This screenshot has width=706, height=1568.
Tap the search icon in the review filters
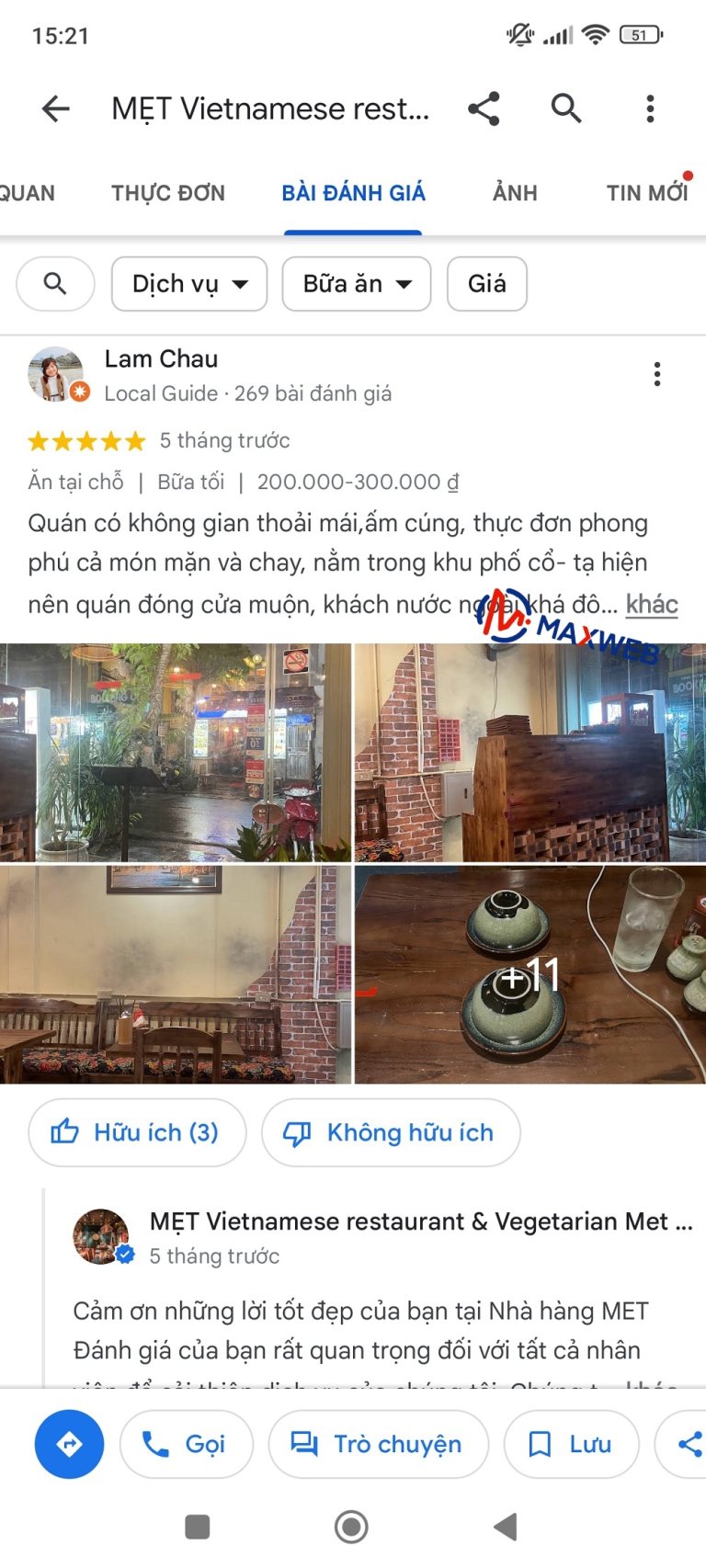(x=55, y=283)
